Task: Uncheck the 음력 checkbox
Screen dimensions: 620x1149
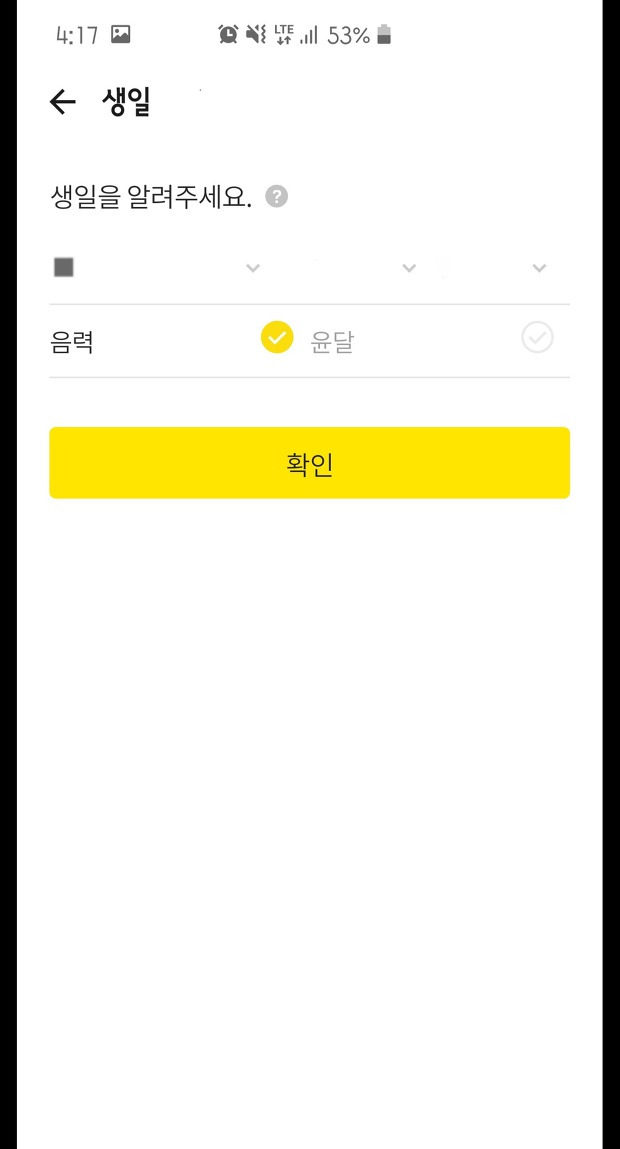Action: point(277,338)
